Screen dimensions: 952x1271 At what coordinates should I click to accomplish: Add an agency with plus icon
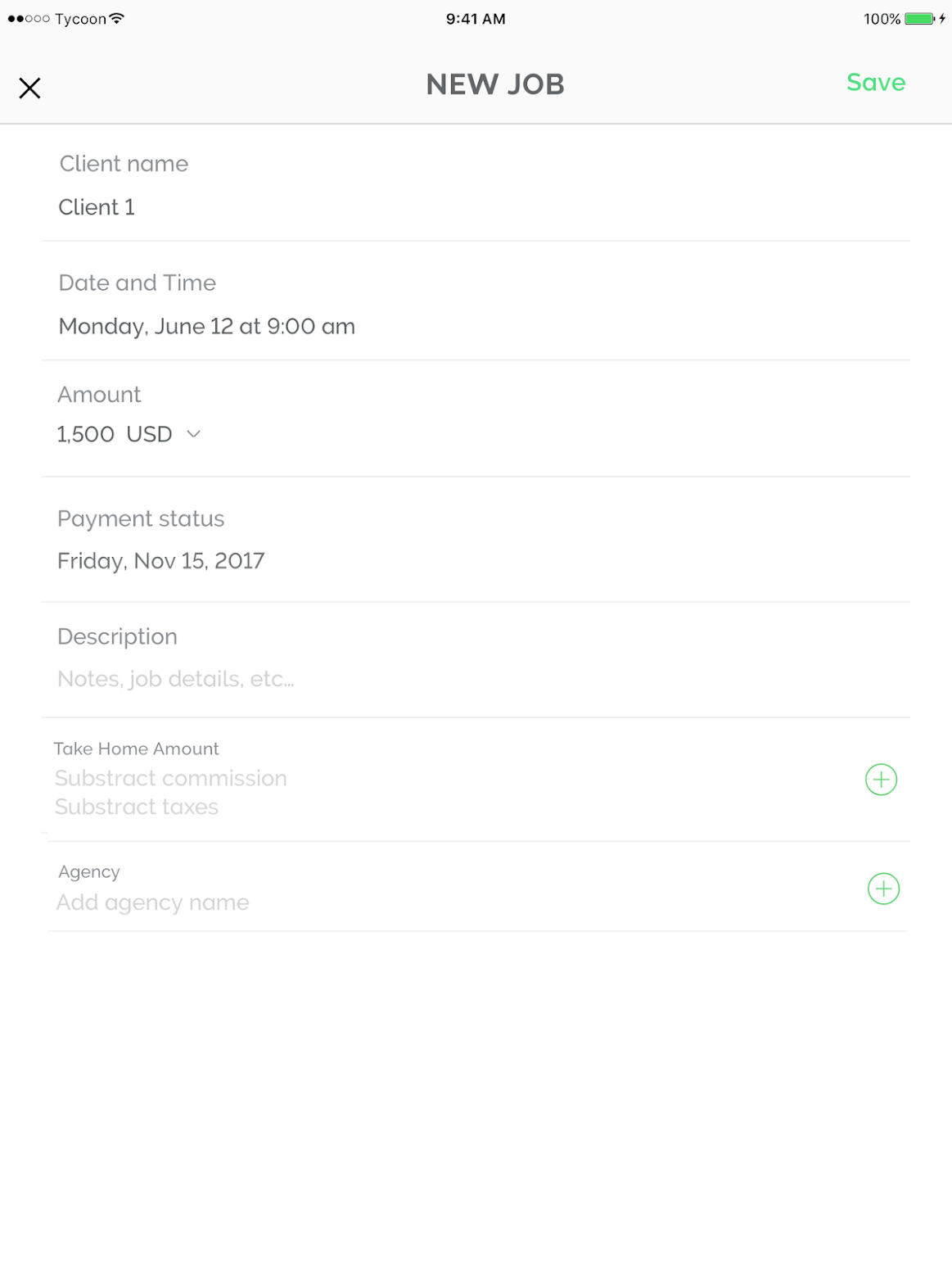(x=882, y=889)
